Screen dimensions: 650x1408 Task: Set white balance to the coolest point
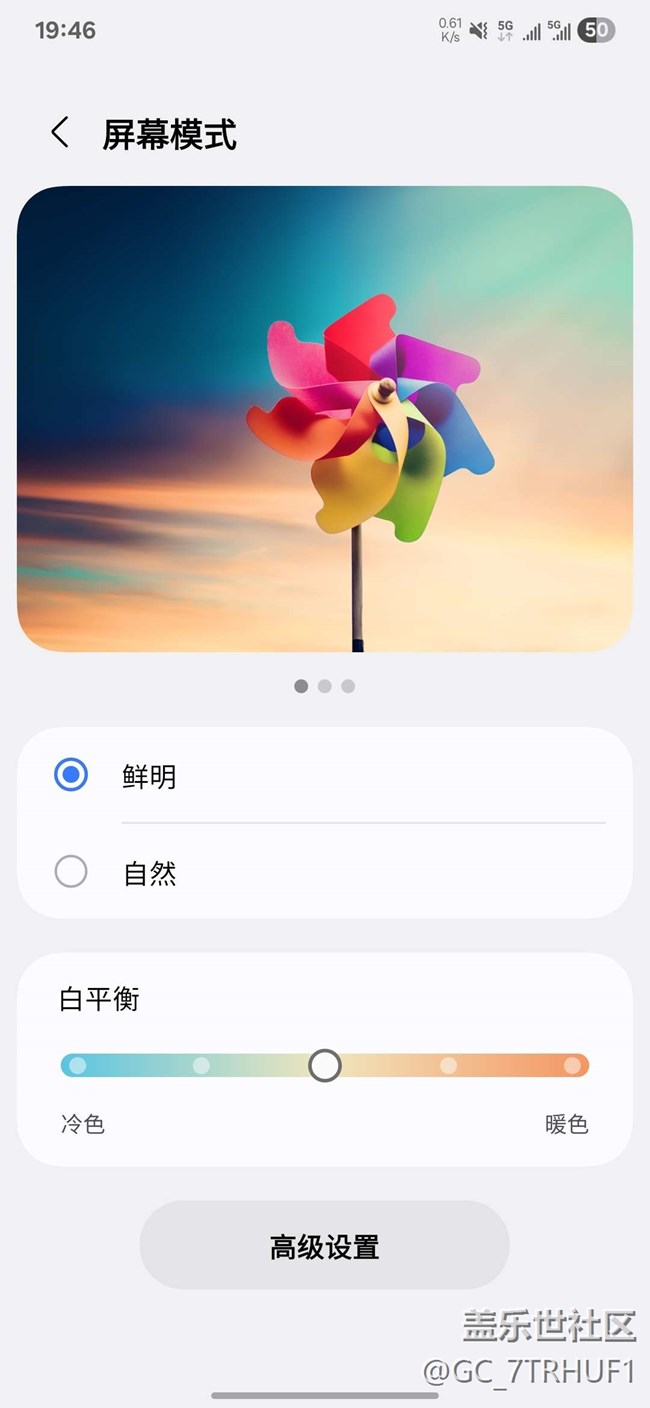click(77, 1066)
